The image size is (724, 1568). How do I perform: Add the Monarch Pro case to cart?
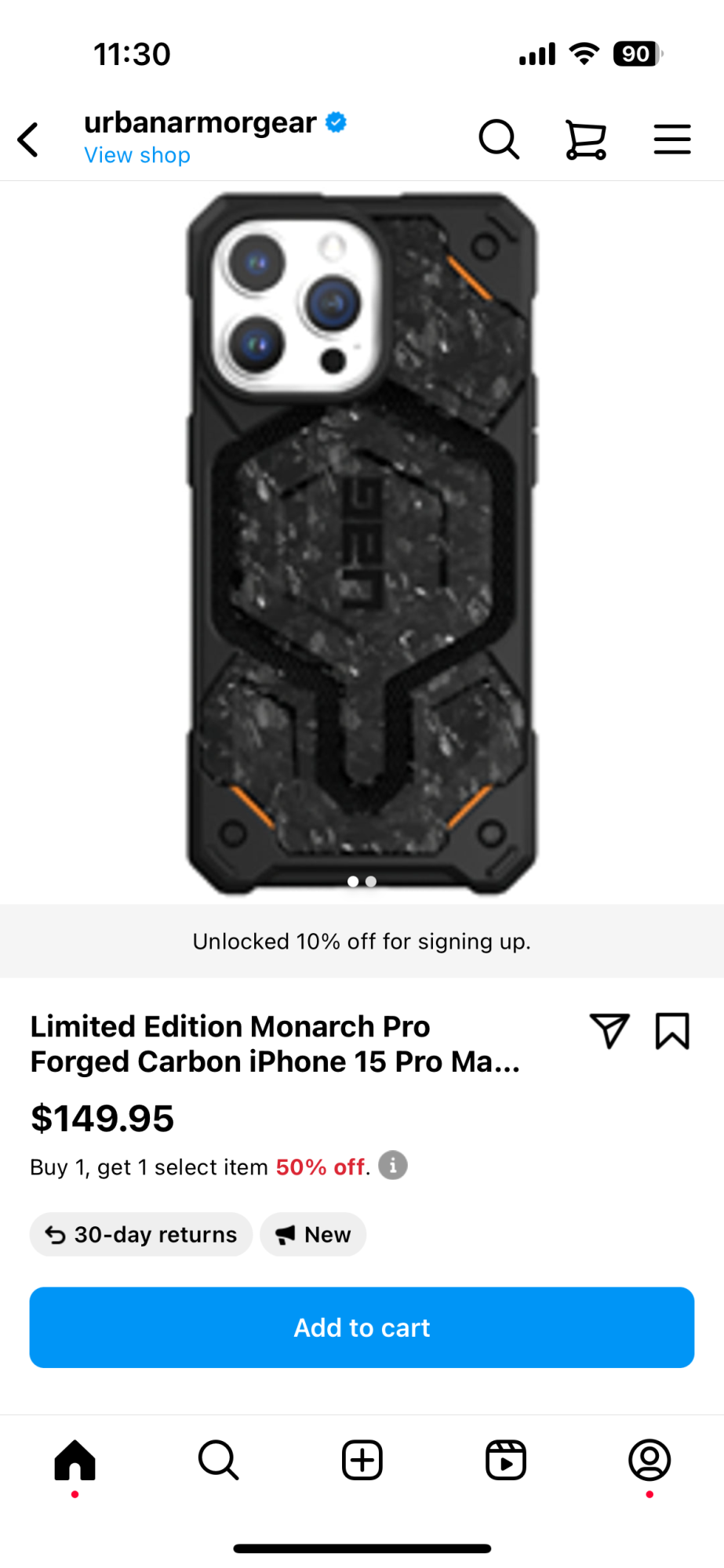(362, 1327)
